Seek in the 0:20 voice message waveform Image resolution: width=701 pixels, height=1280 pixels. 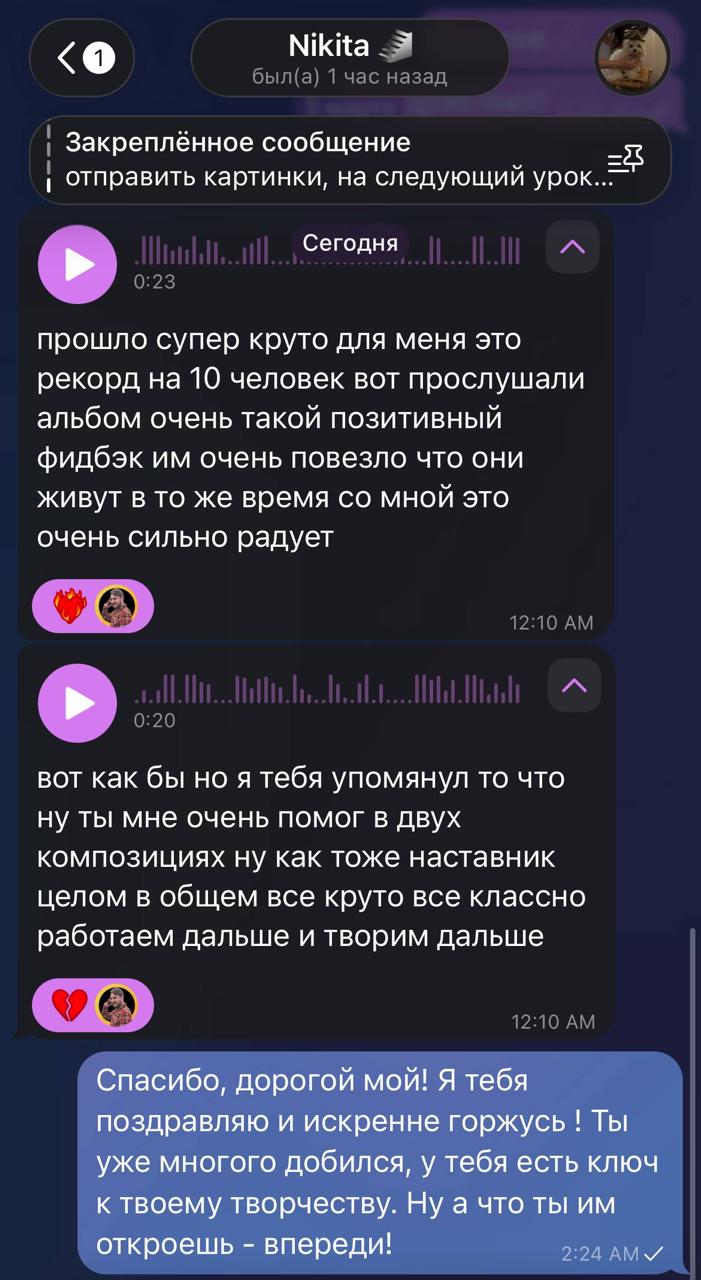point(328,687)
